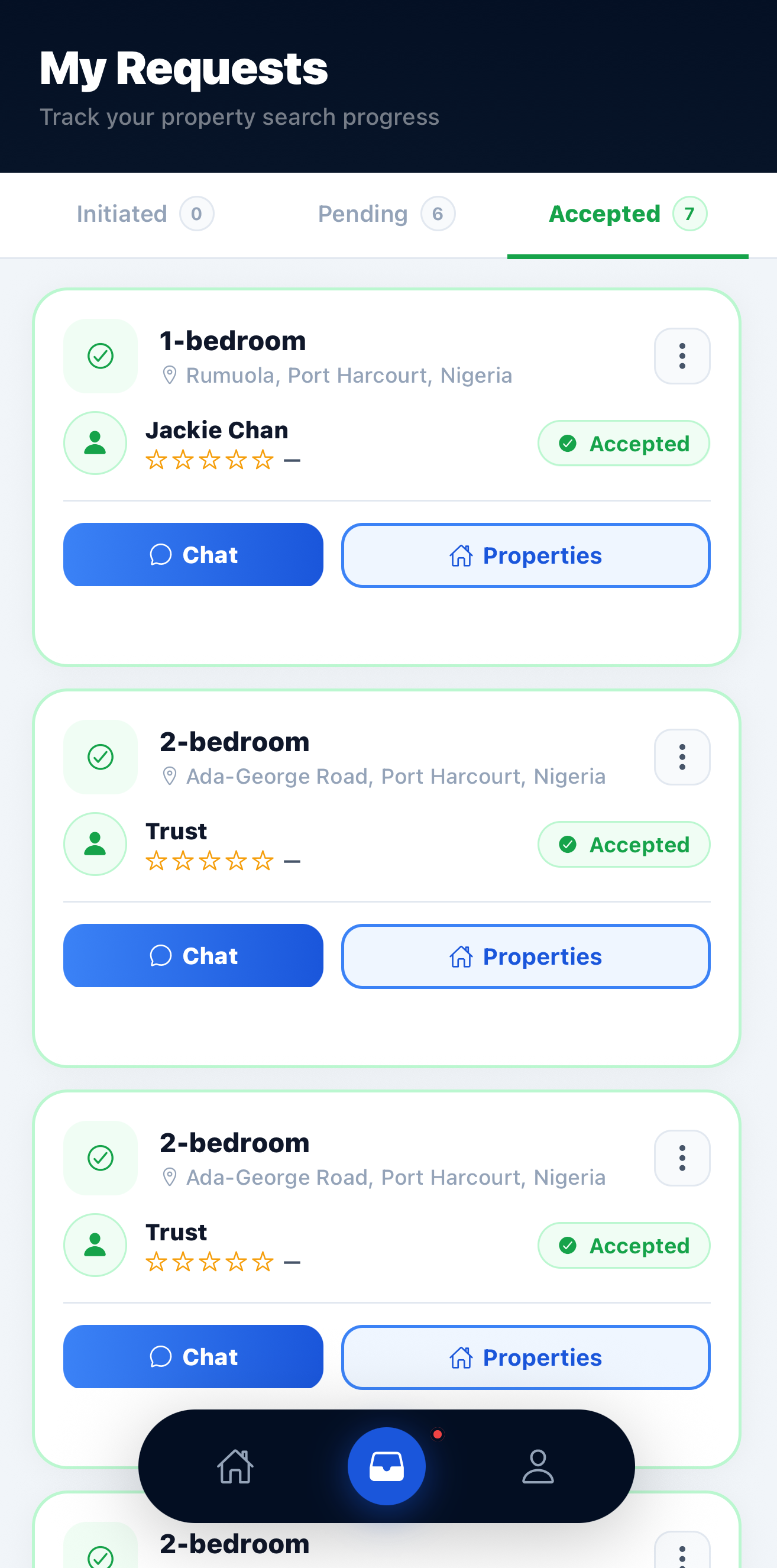Screen dimensions: 777x1568
Task: Switch to the Pending tab
Action: (x=386, y=214)
